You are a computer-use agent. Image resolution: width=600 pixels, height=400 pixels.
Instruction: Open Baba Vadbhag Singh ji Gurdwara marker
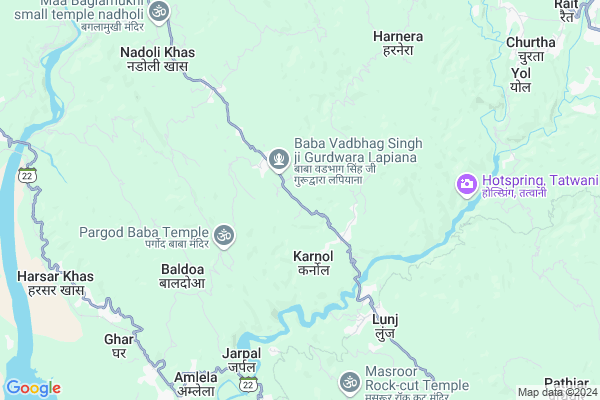(278, 157)
